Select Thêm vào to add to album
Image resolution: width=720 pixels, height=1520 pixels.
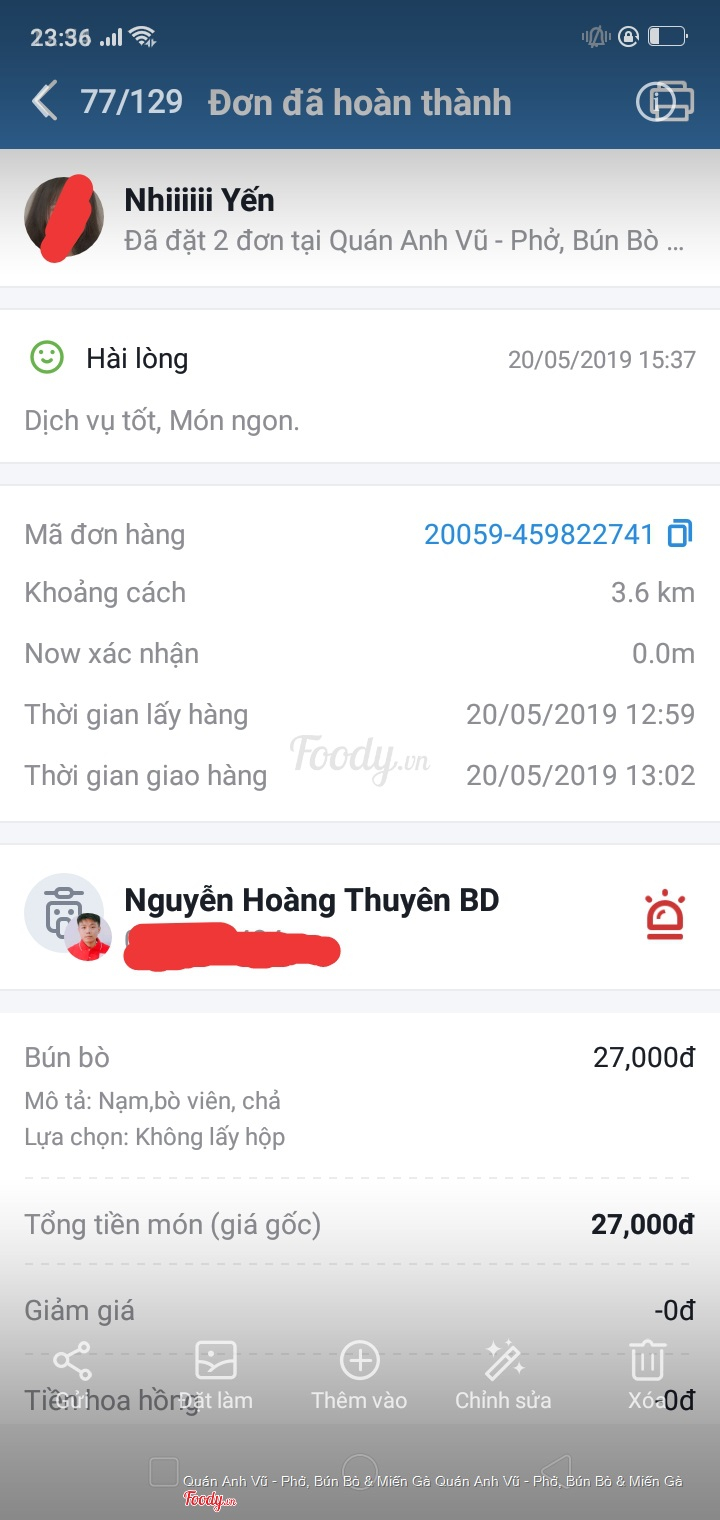coord(359,1375)
